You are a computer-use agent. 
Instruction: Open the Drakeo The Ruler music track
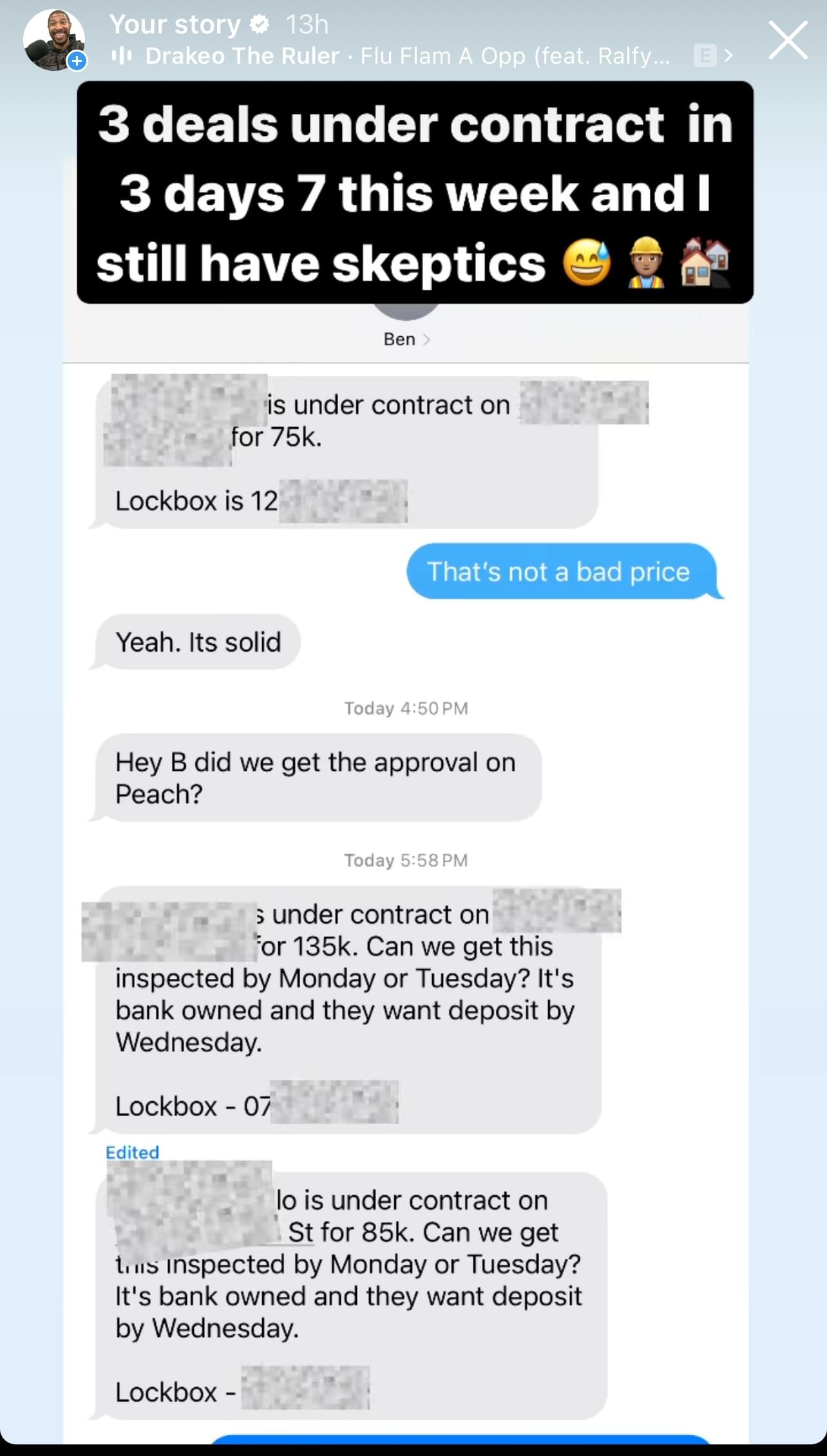coord(407,57)
